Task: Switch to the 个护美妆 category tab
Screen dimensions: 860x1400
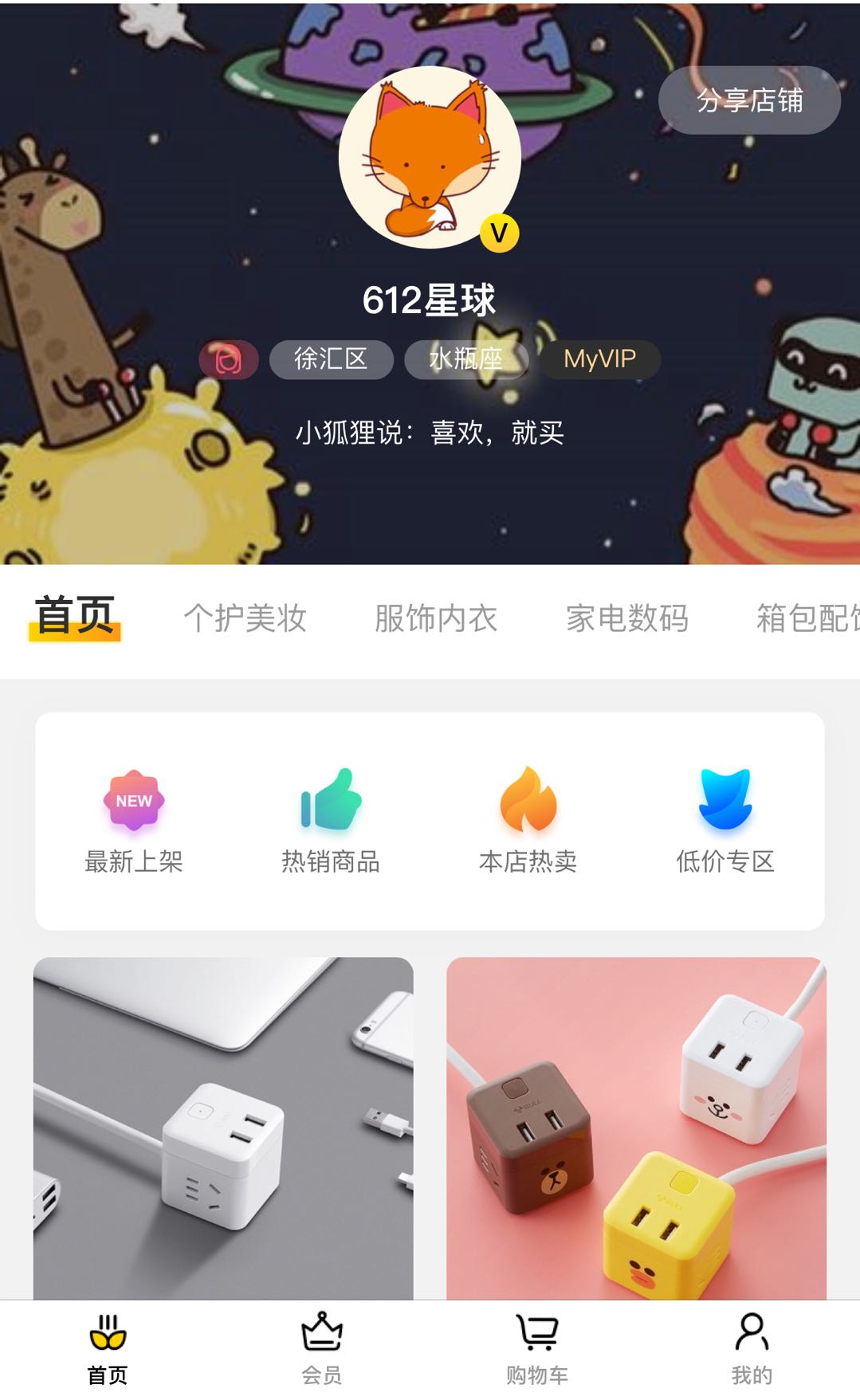Action: [x=245, y=618]
